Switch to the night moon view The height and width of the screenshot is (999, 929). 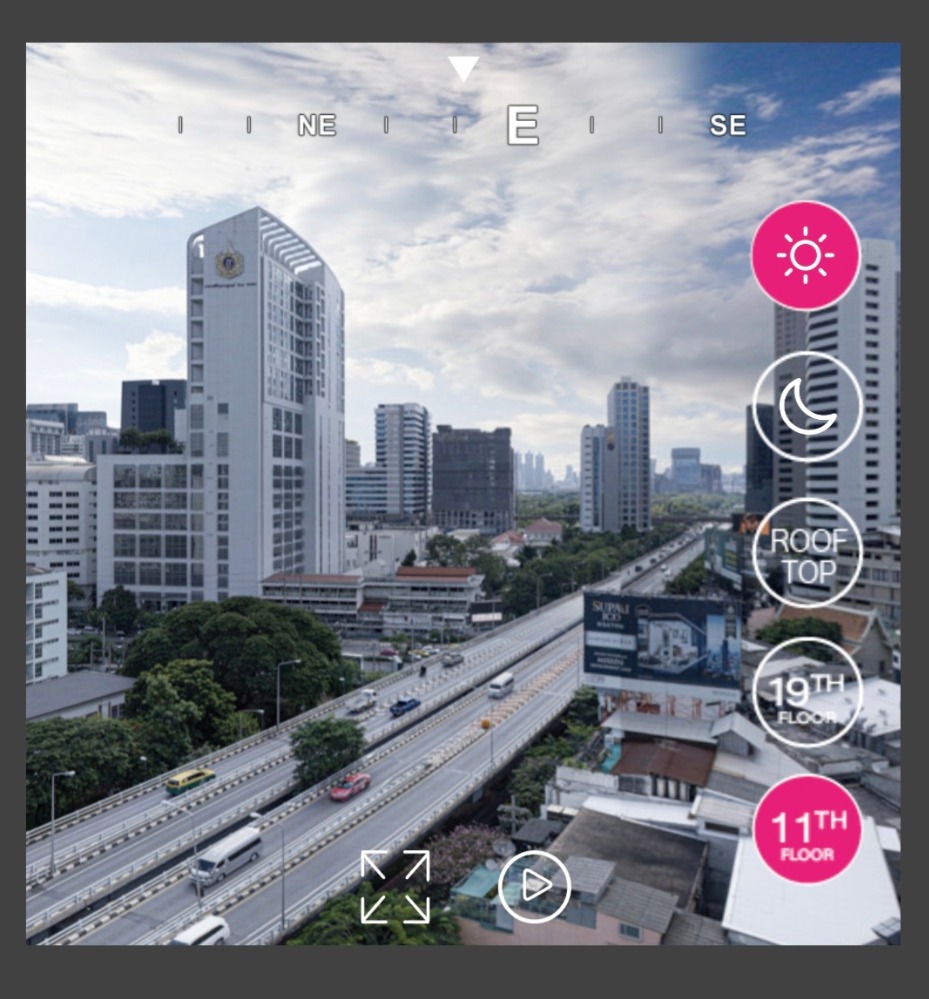click(806, 405)
